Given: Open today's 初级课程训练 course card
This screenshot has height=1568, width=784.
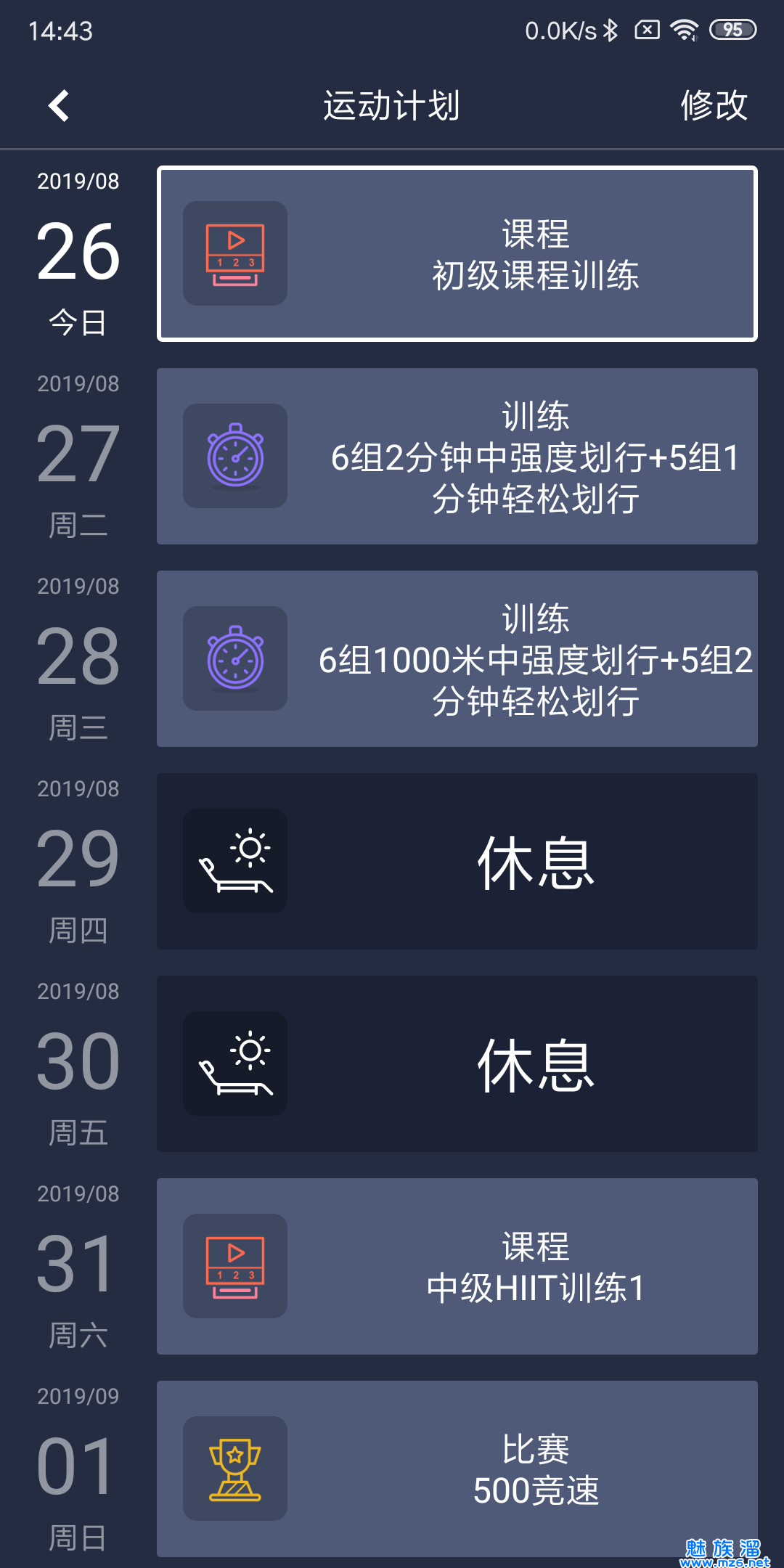Looking at the screenshot, I should pos(457,254).
